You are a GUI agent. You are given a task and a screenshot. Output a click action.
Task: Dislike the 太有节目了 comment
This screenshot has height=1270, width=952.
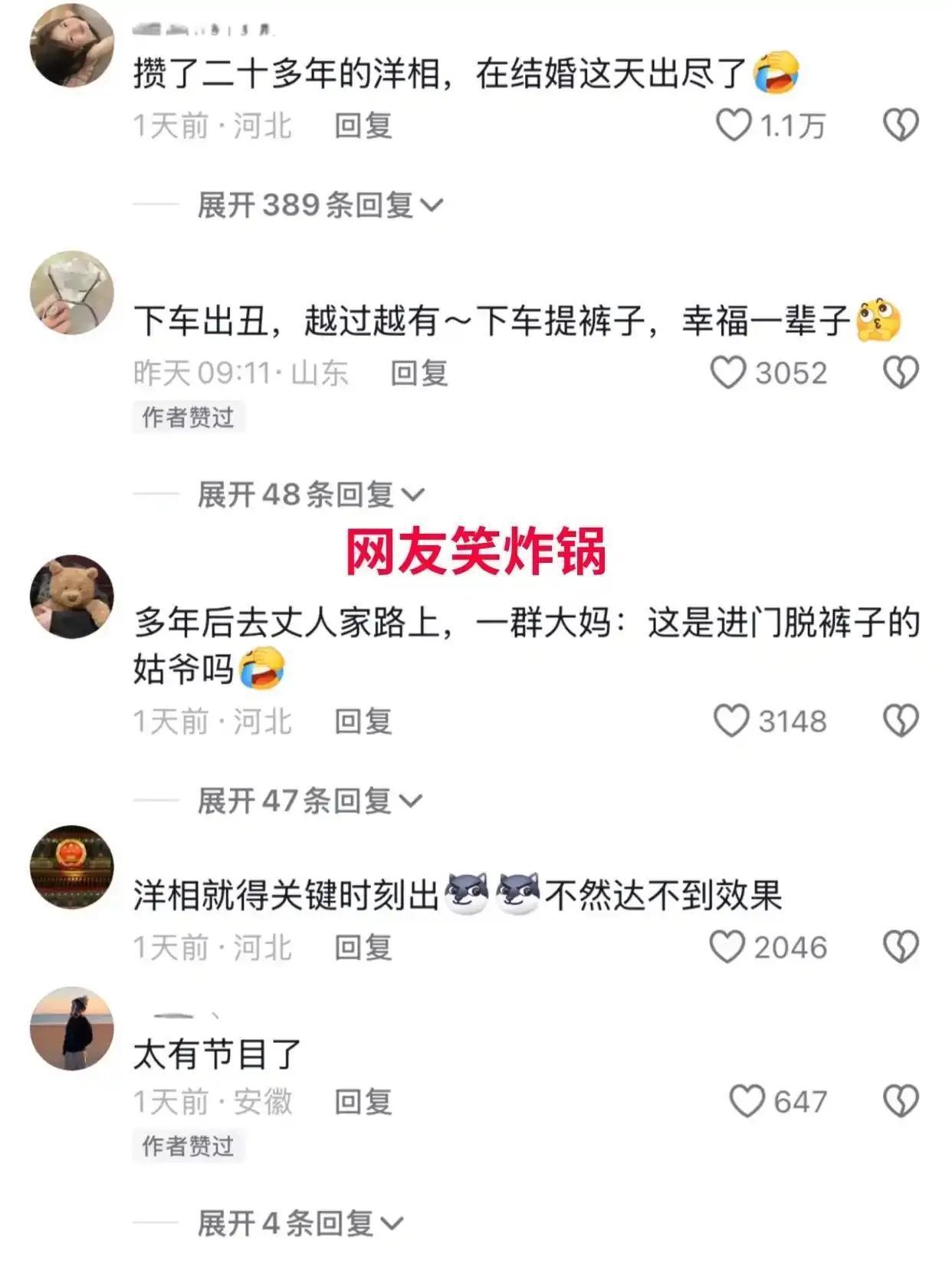pyautogui.click(x=901, y=1101)
